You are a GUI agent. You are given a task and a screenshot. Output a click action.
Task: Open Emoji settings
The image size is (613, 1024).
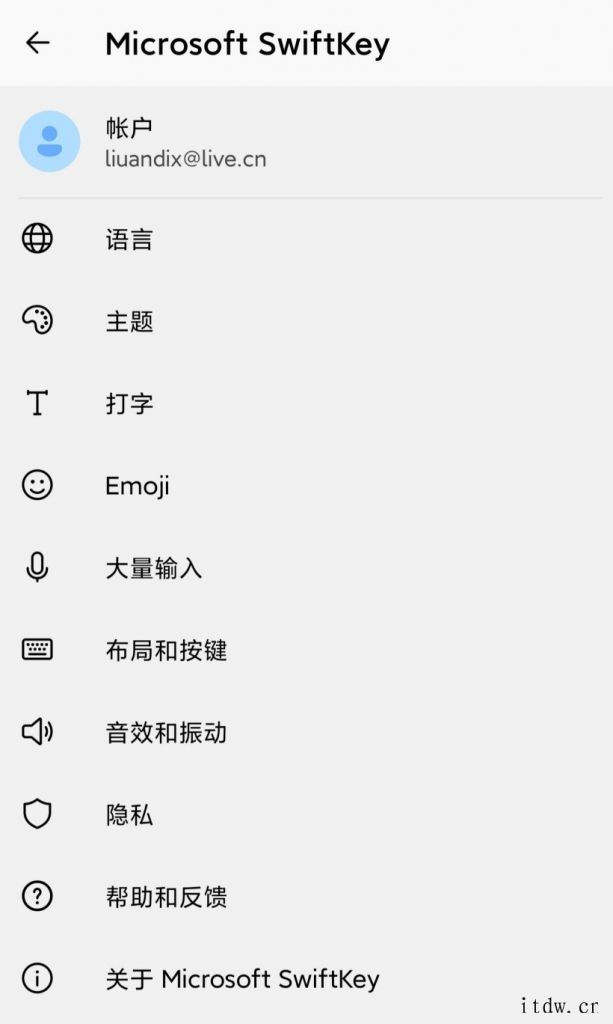tap(306, 486)
